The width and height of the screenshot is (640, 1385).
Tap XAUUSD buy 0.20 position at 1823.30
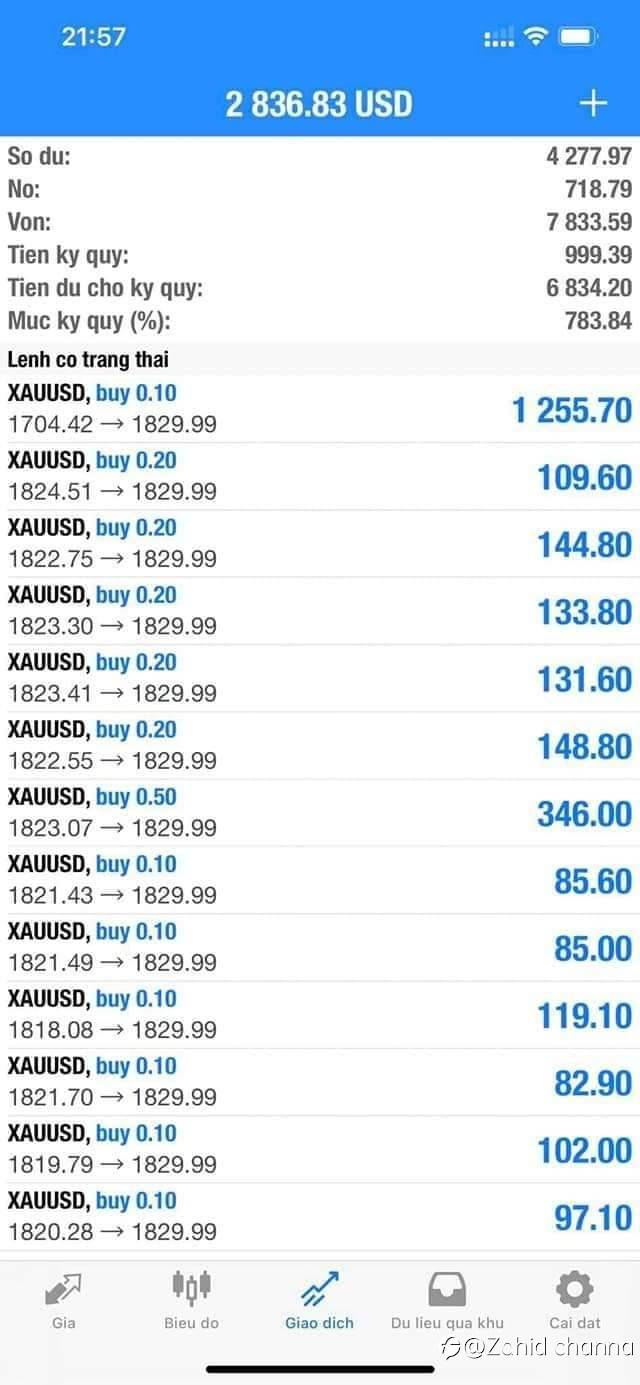(320, 611)
